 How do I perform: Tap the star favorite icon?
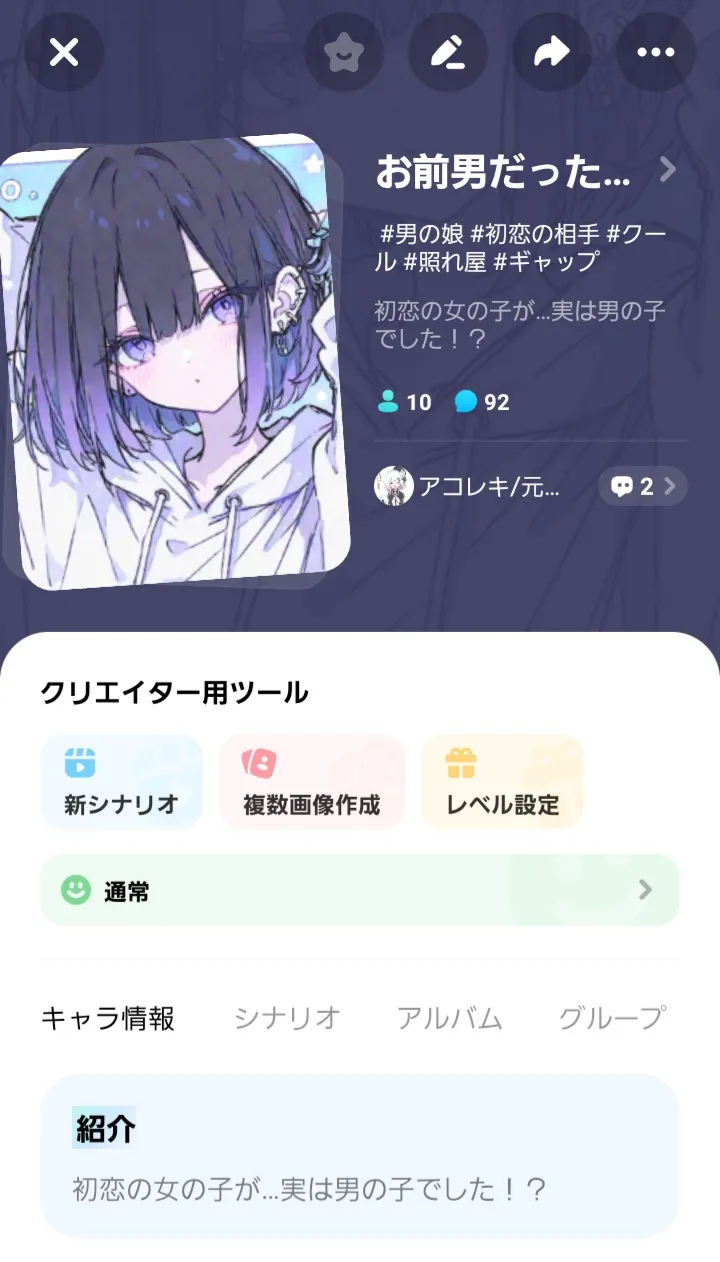[344, 52]
